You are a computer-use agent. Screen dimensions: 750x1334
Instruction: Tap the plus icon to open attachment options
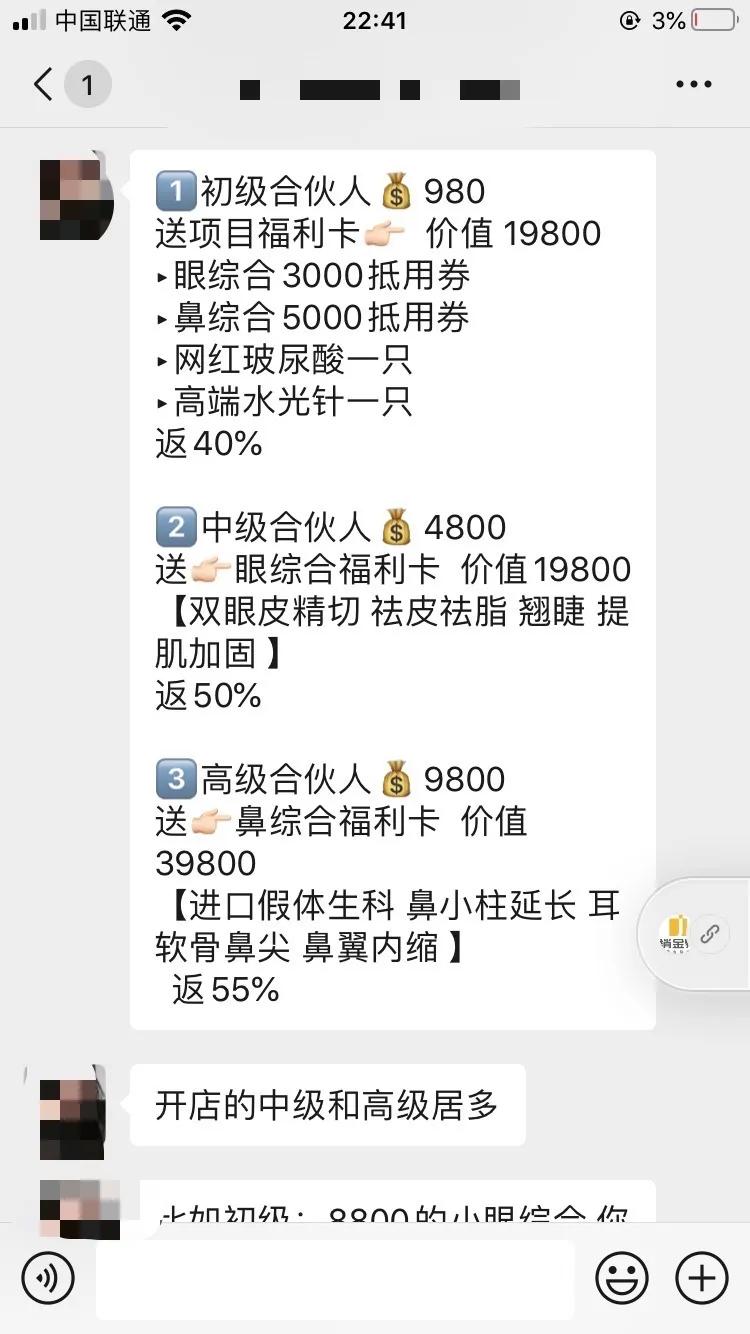[x=701, y=1278]
